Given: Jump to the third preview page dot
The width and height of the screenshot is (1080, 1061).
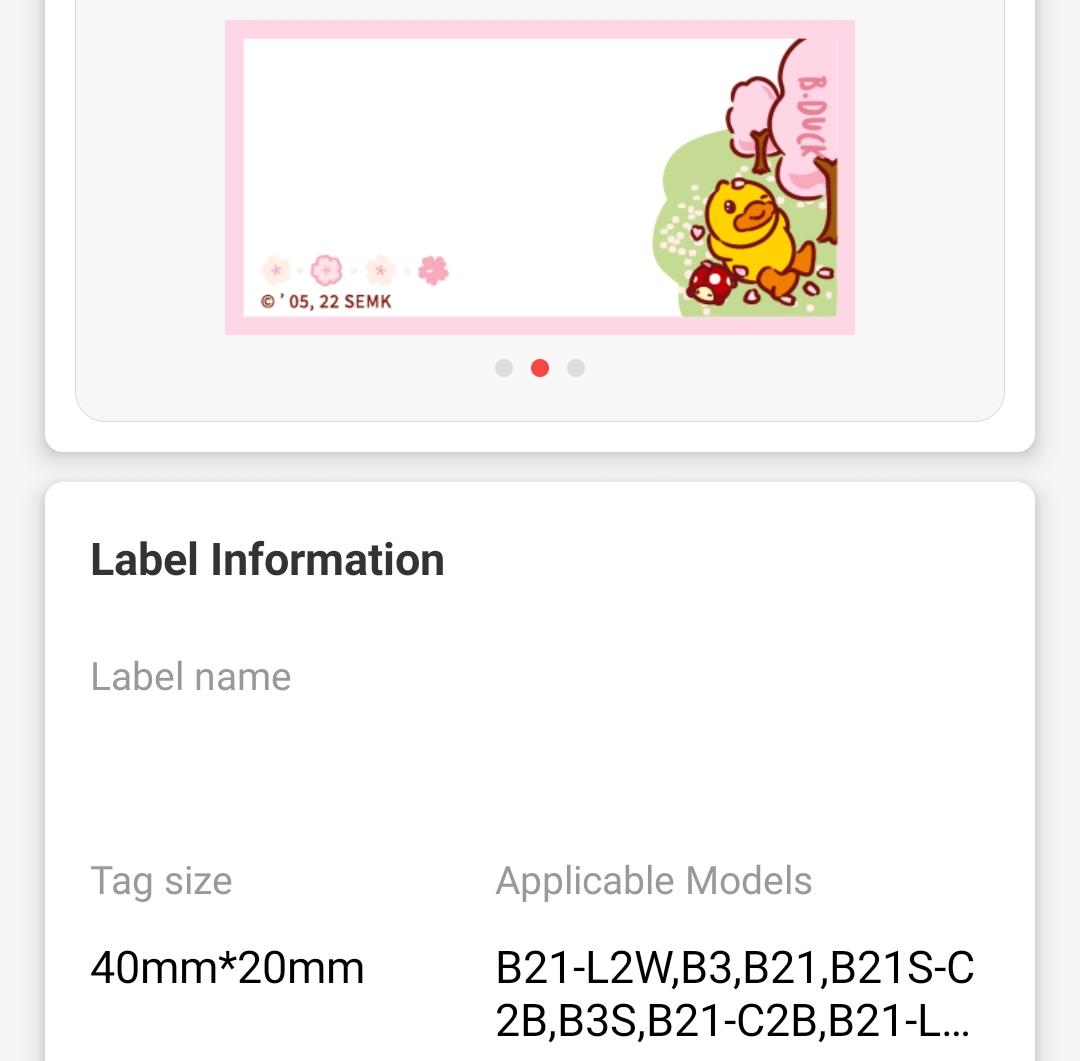Looking at the screenshot, I should pos(576,368).
